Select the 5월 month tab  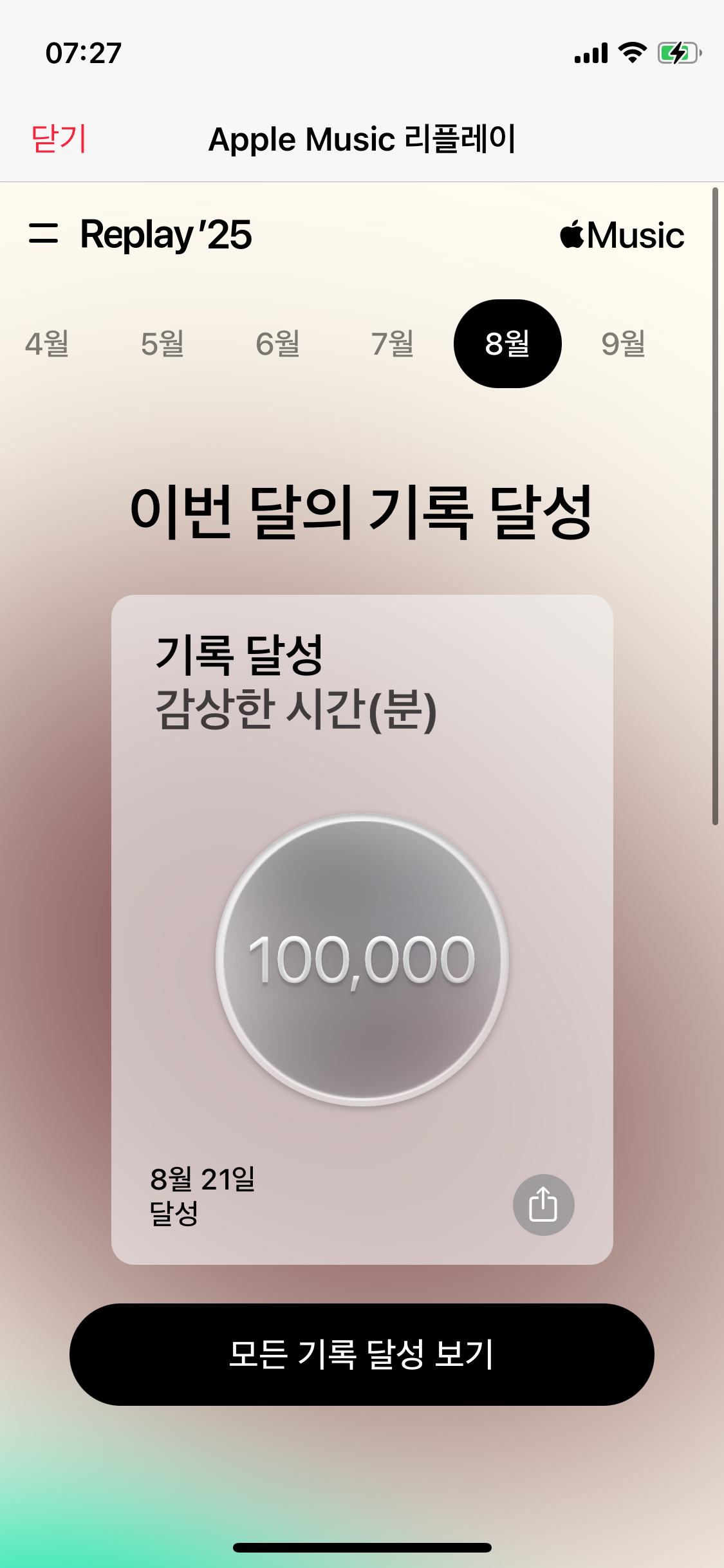(x=162, y=344)
